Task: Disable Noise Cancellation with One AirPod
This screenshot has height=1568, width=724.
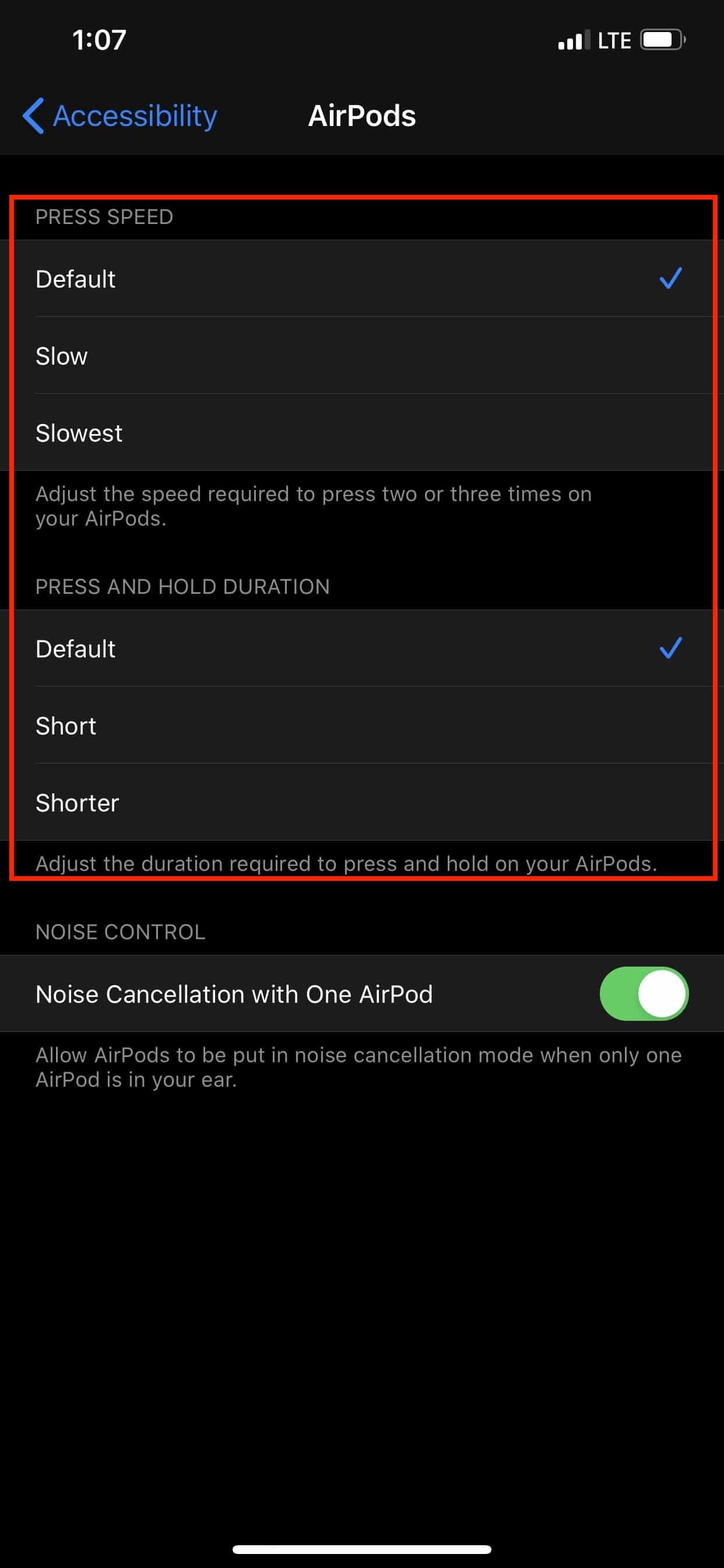Action: point(643,993)
